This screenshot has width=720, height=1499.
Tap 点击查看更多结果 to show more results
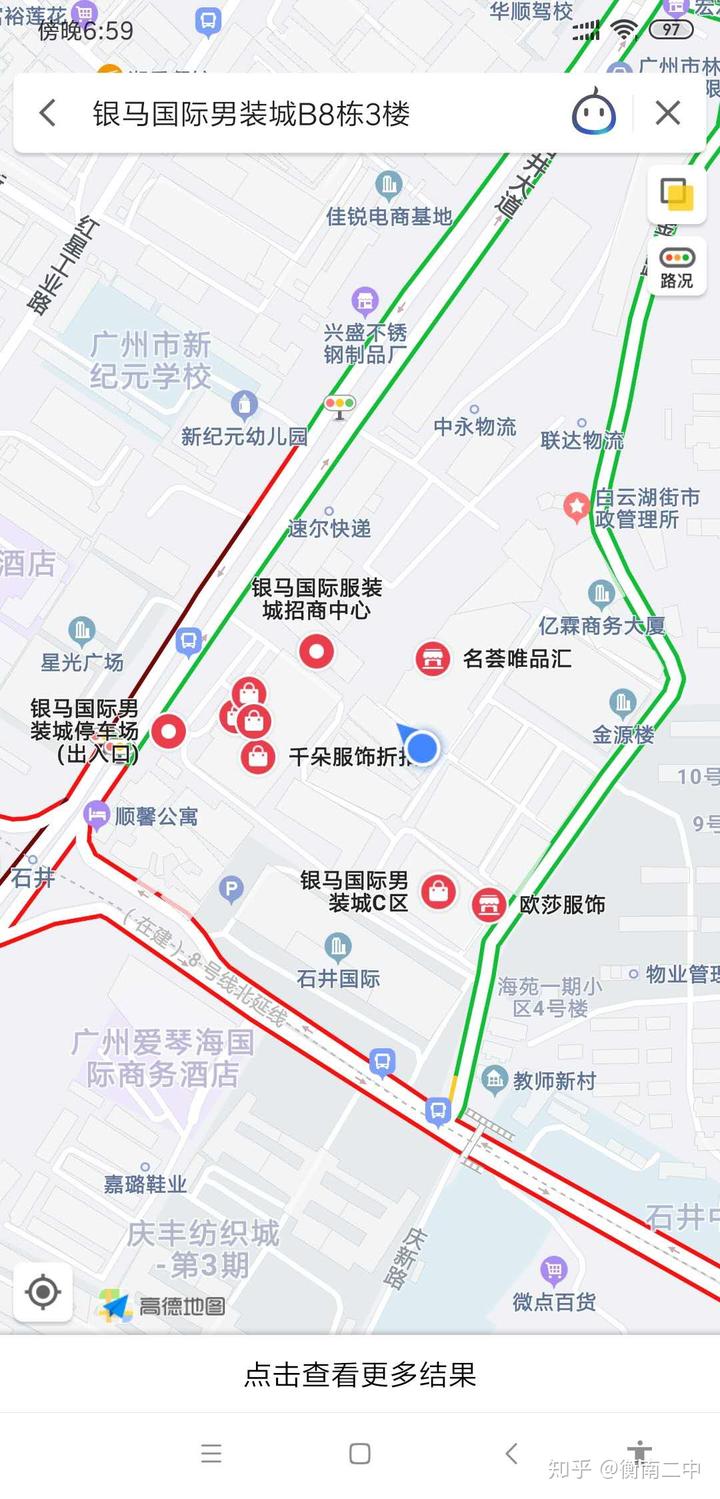(x=360, y=1374)
